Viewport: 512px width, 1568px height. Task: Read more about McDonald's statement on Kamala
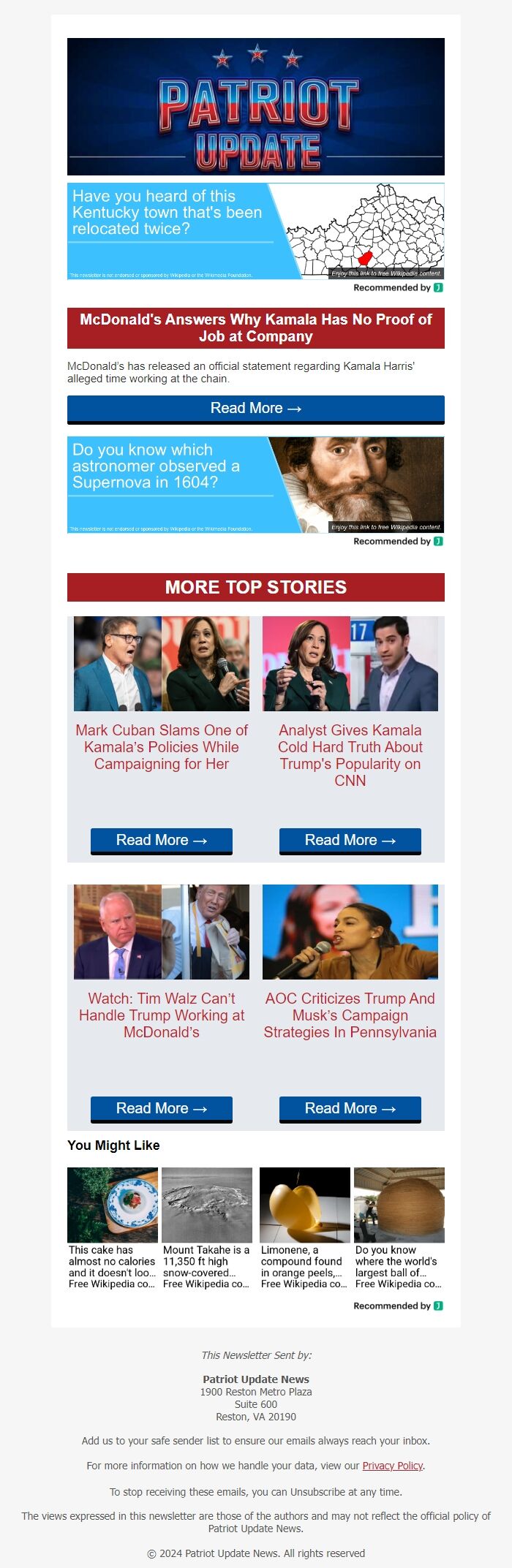click(255, 409)
